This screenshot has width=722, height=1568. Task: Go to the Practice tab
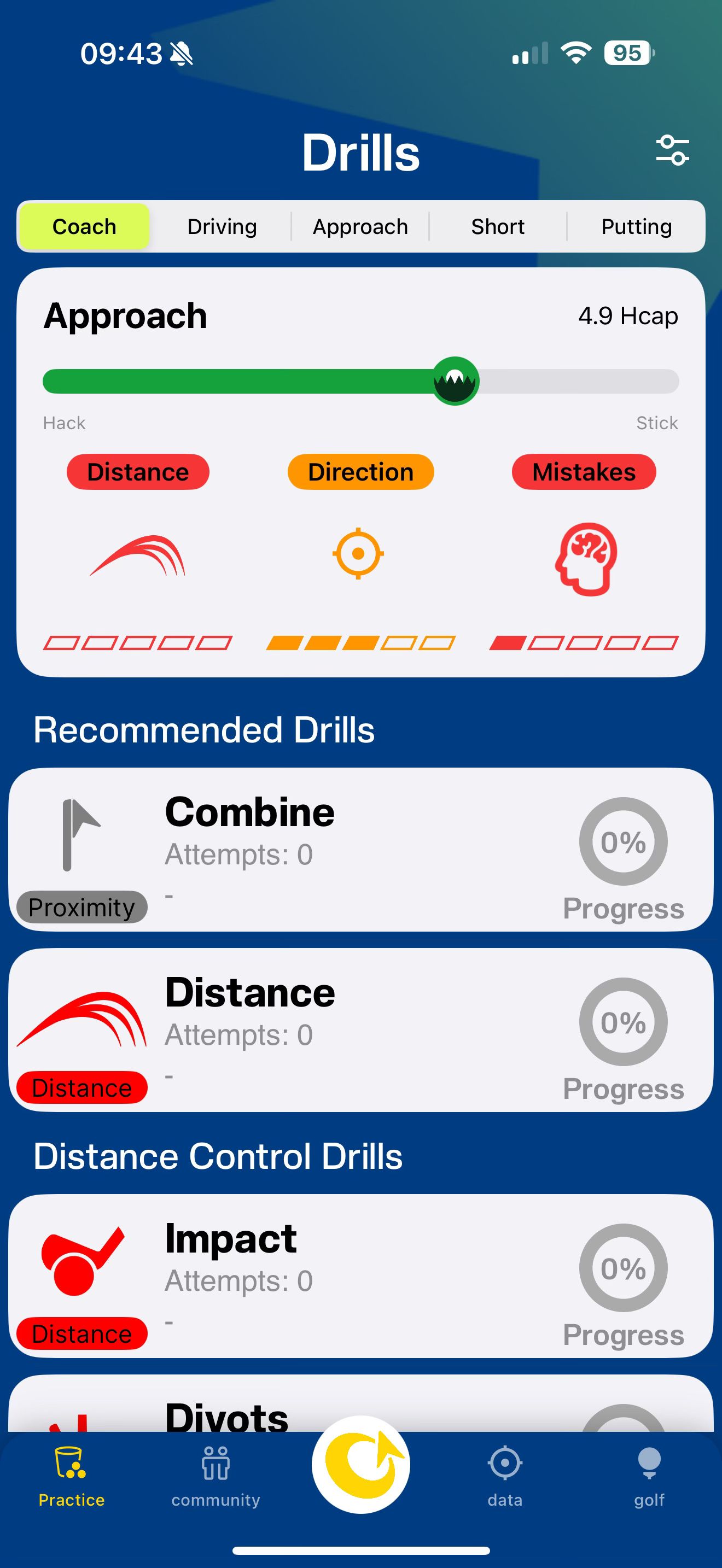tap(72, 1477)
